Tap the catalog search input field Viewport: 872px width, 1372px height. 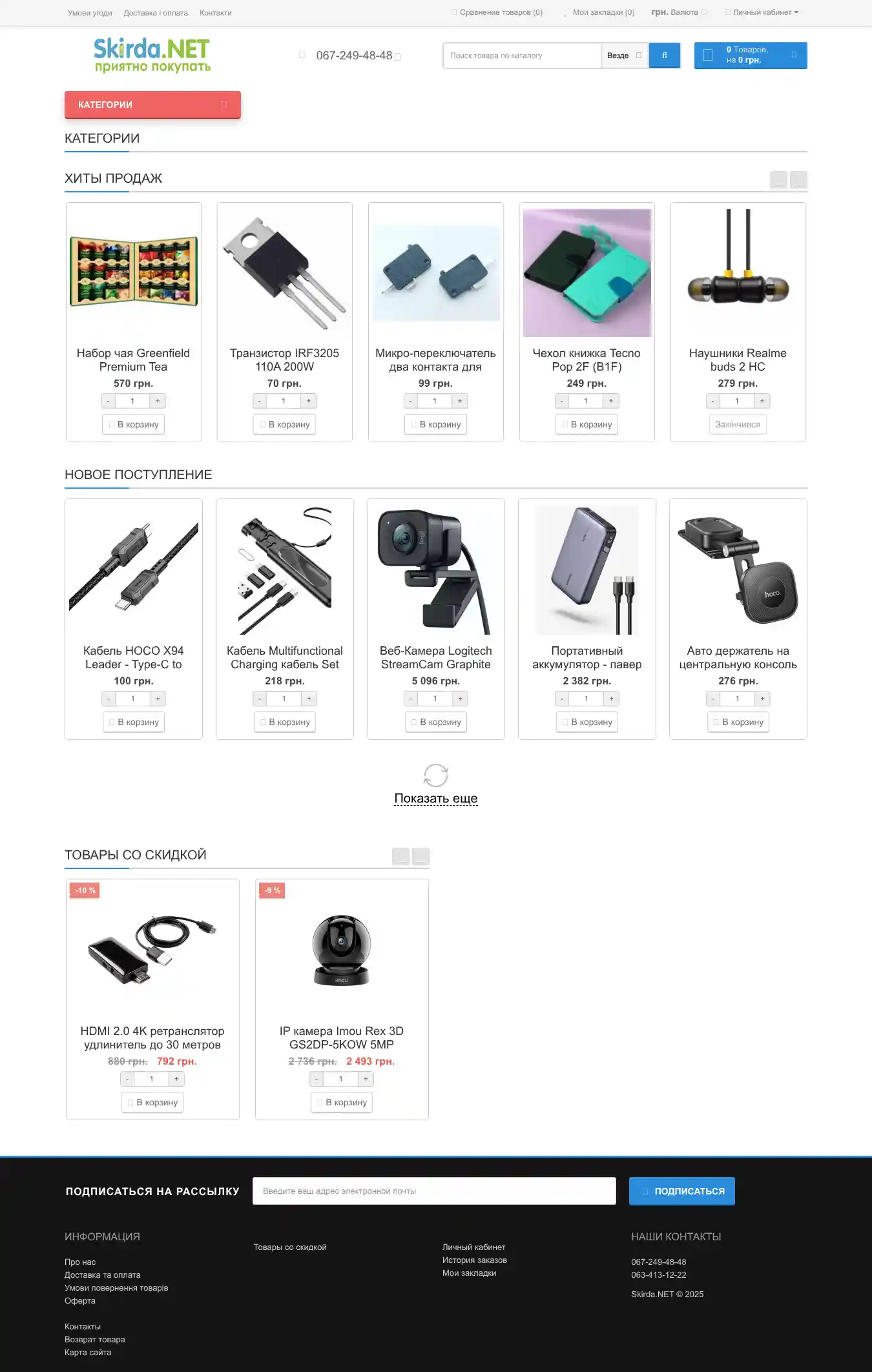click(521, 56)
